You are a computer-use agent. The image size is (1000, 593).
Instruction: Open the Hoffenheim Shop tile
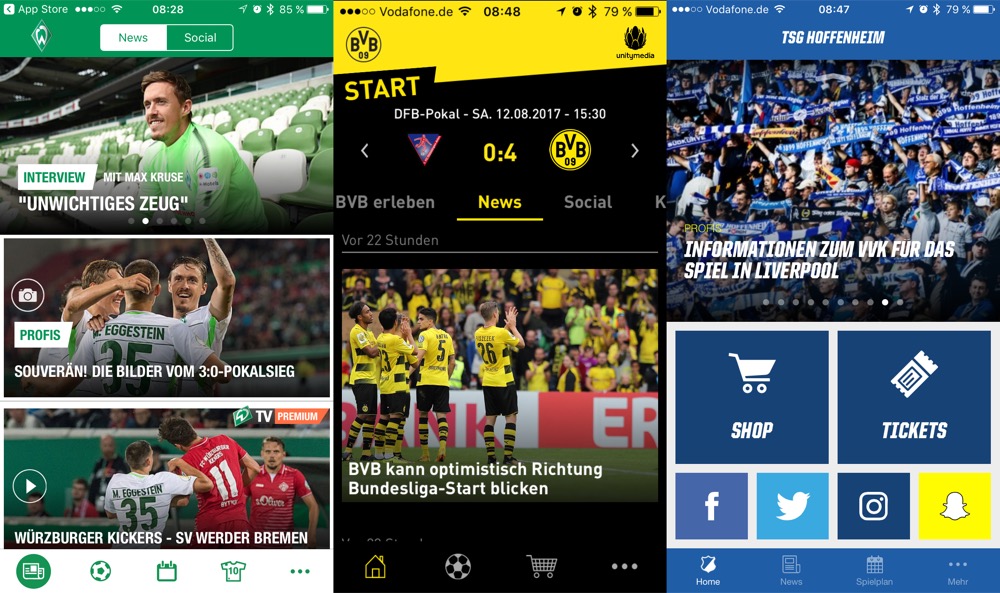tap(752, 397)
